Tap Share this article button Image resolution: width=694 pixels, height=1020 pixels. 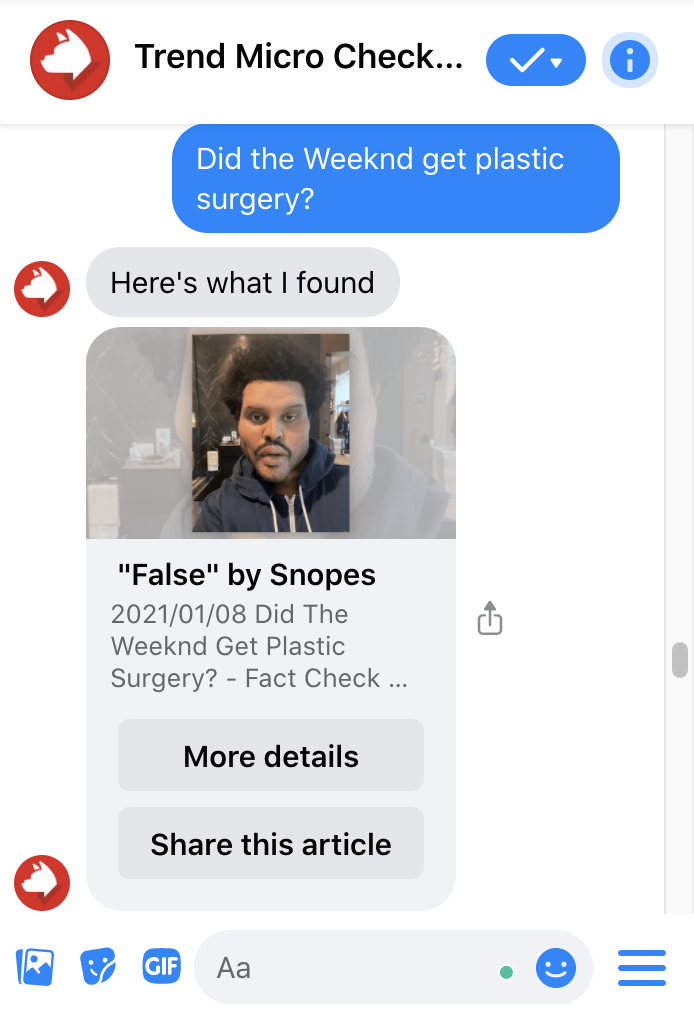tap(271, 844)
